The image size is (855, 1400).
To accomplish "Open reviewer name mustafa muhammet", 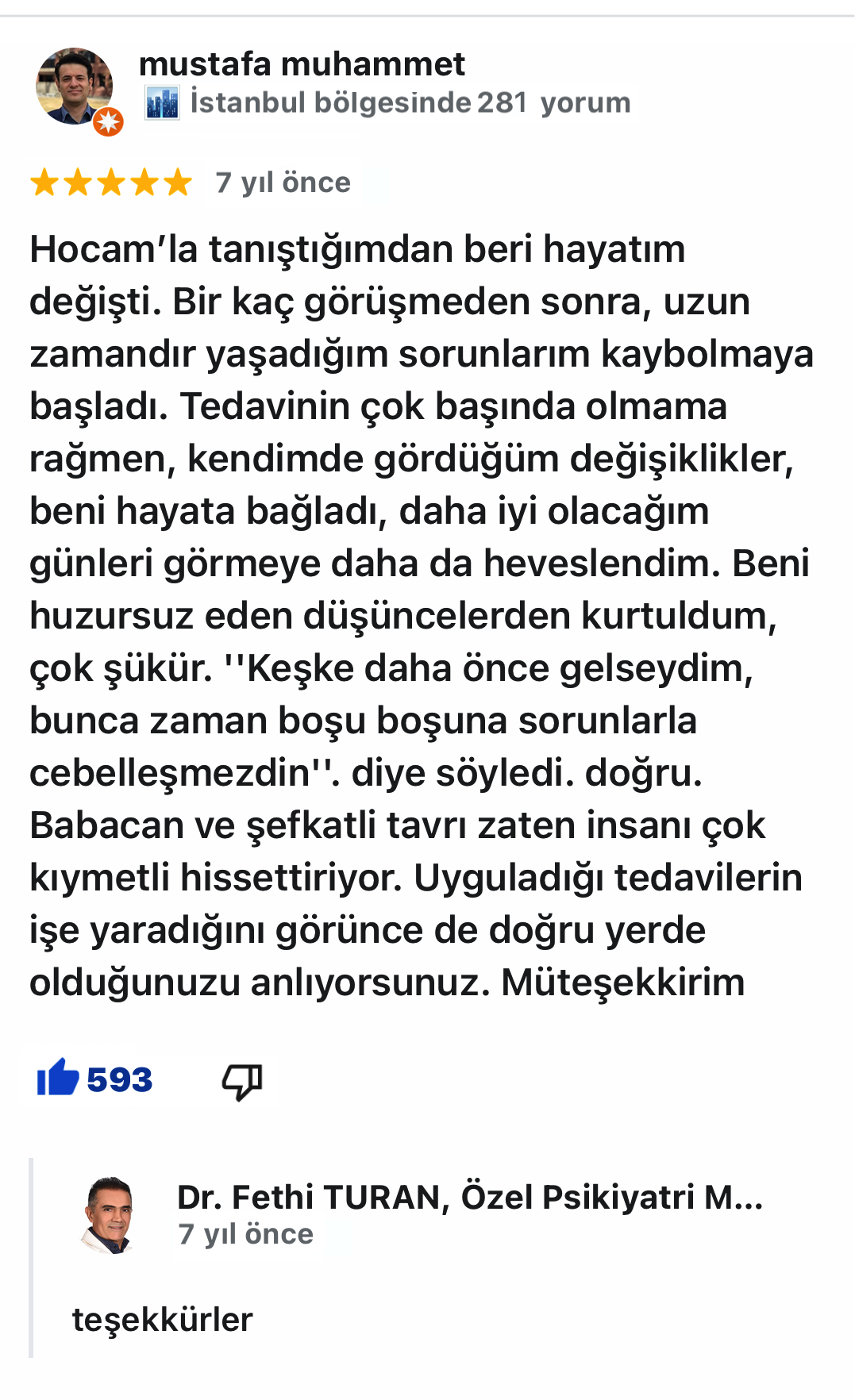I will coord(302,64).
